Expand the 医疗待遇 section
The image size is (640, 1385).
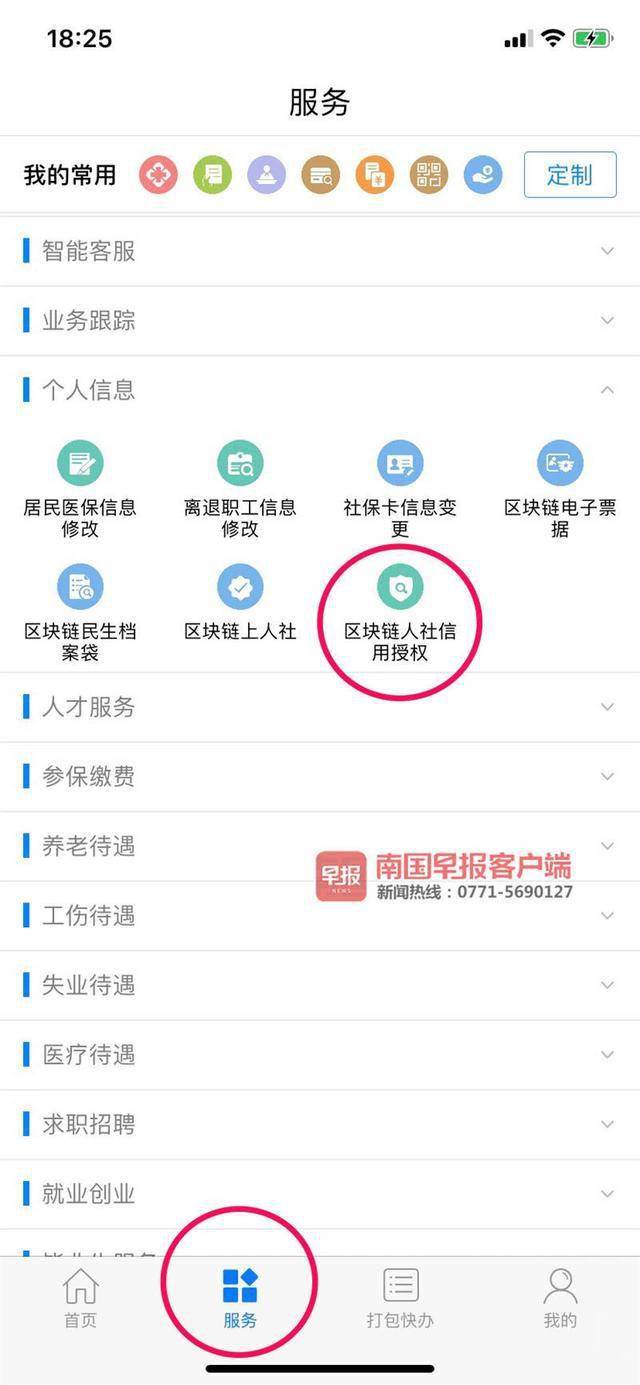point(320,1055)
